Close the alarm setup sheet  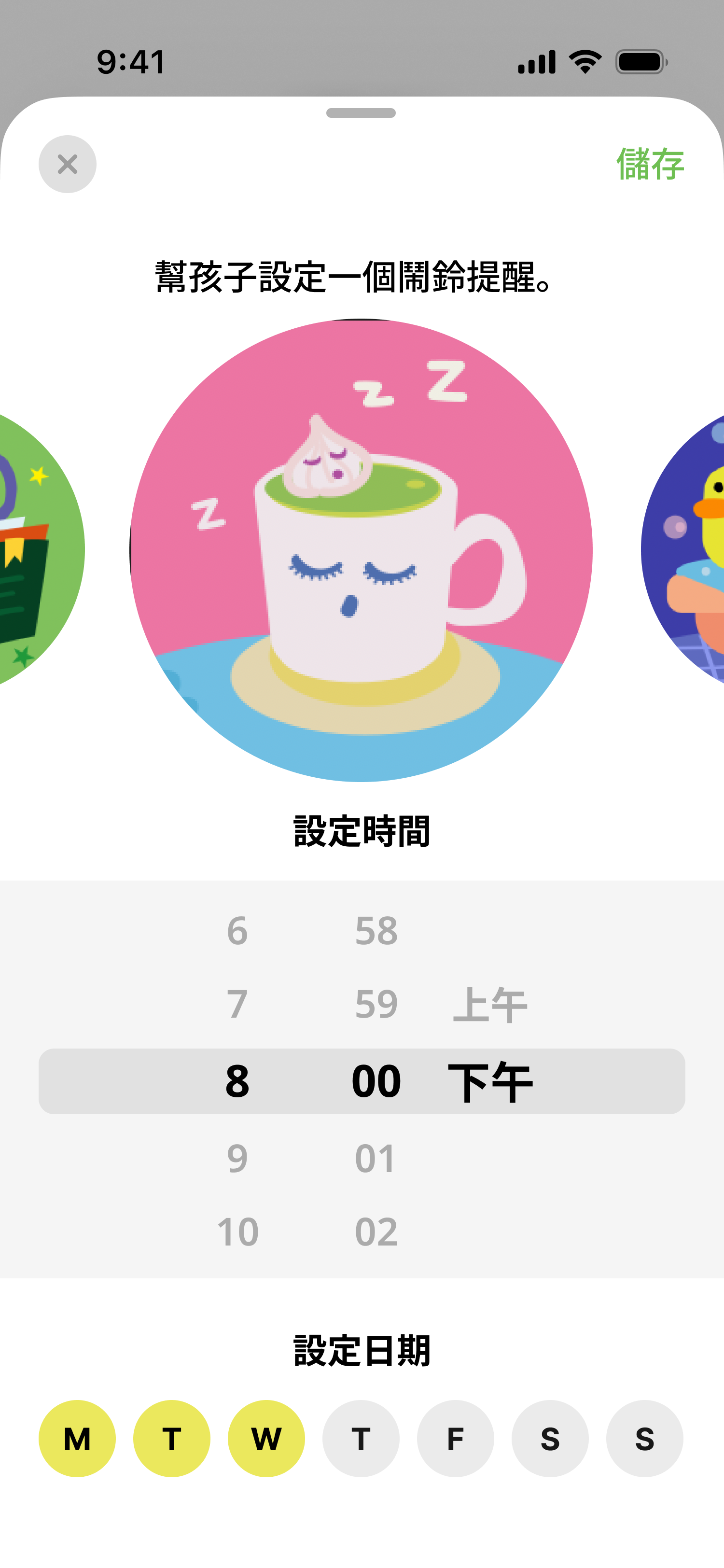pyautogui.click(x=67, y=164)
